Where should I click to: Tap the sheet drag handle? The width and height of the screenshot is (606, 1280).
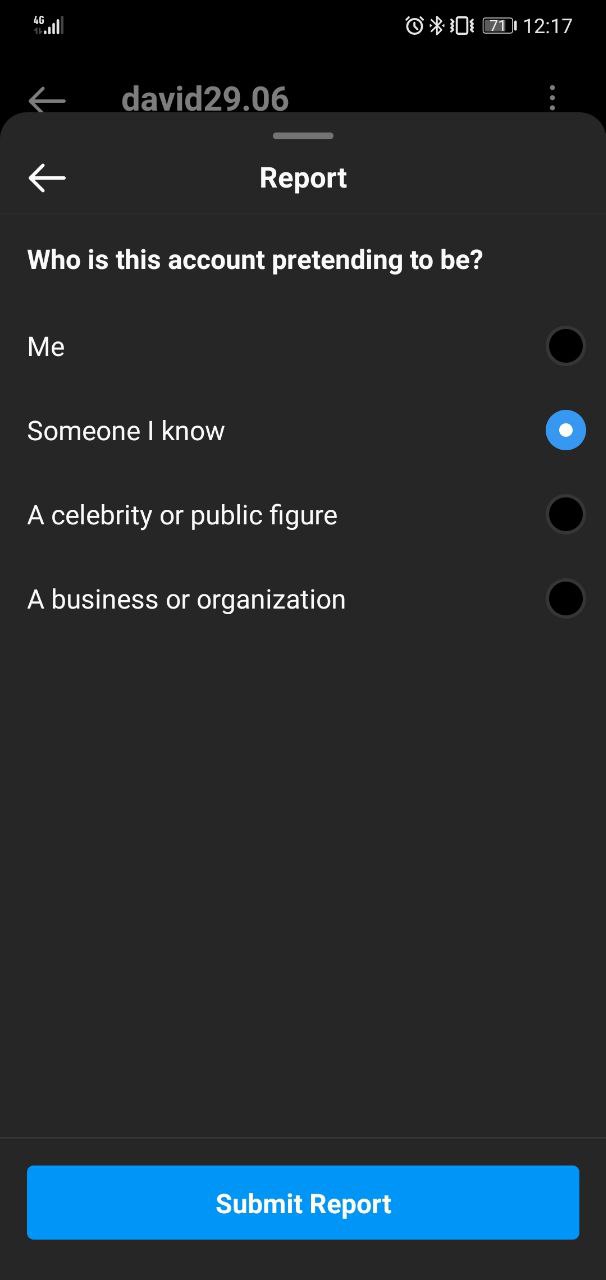click(303, 135)
